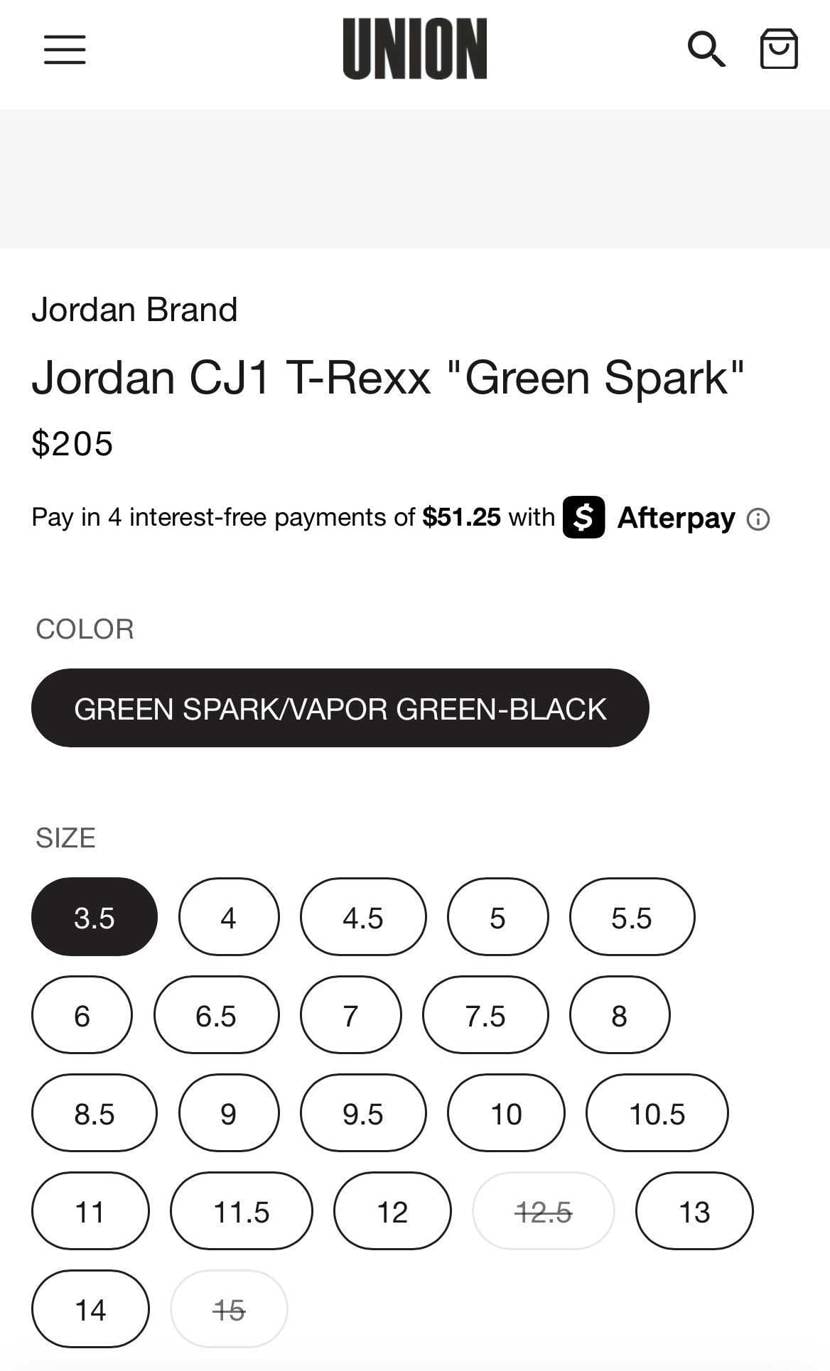This screenshot has height=1371, width=830.
Task: Open the shopping bag
Action: click(778, 48)
